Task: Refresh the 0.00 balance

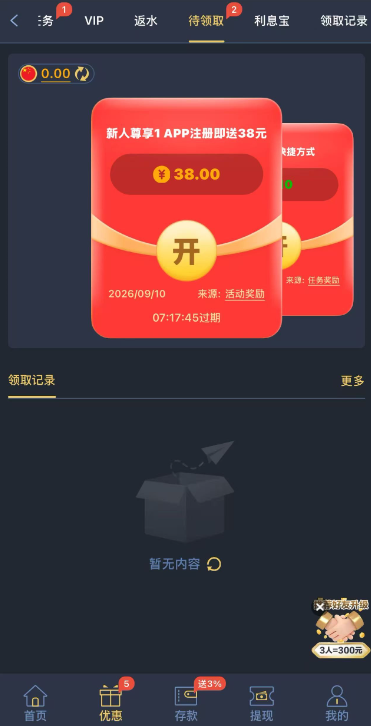Action: tap(82, 74)
